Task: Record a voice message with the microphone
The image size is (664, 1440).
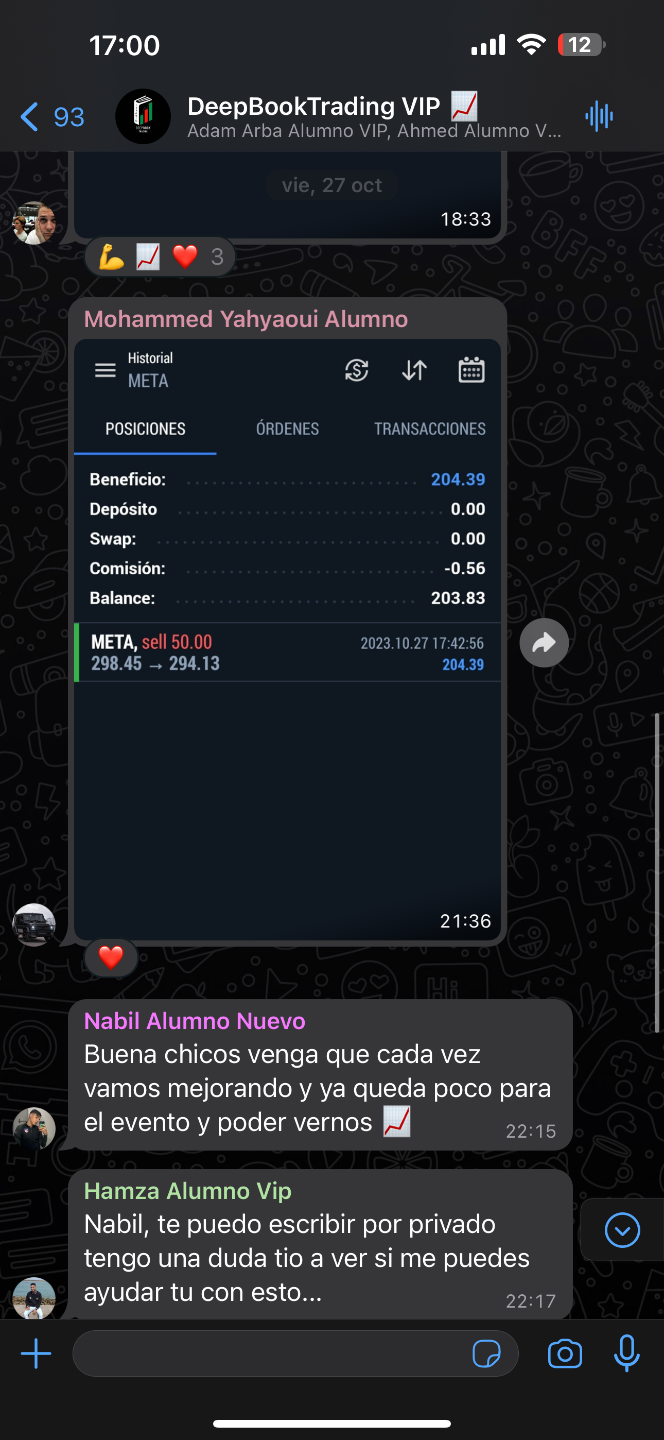Action: tap(627, 1354)
